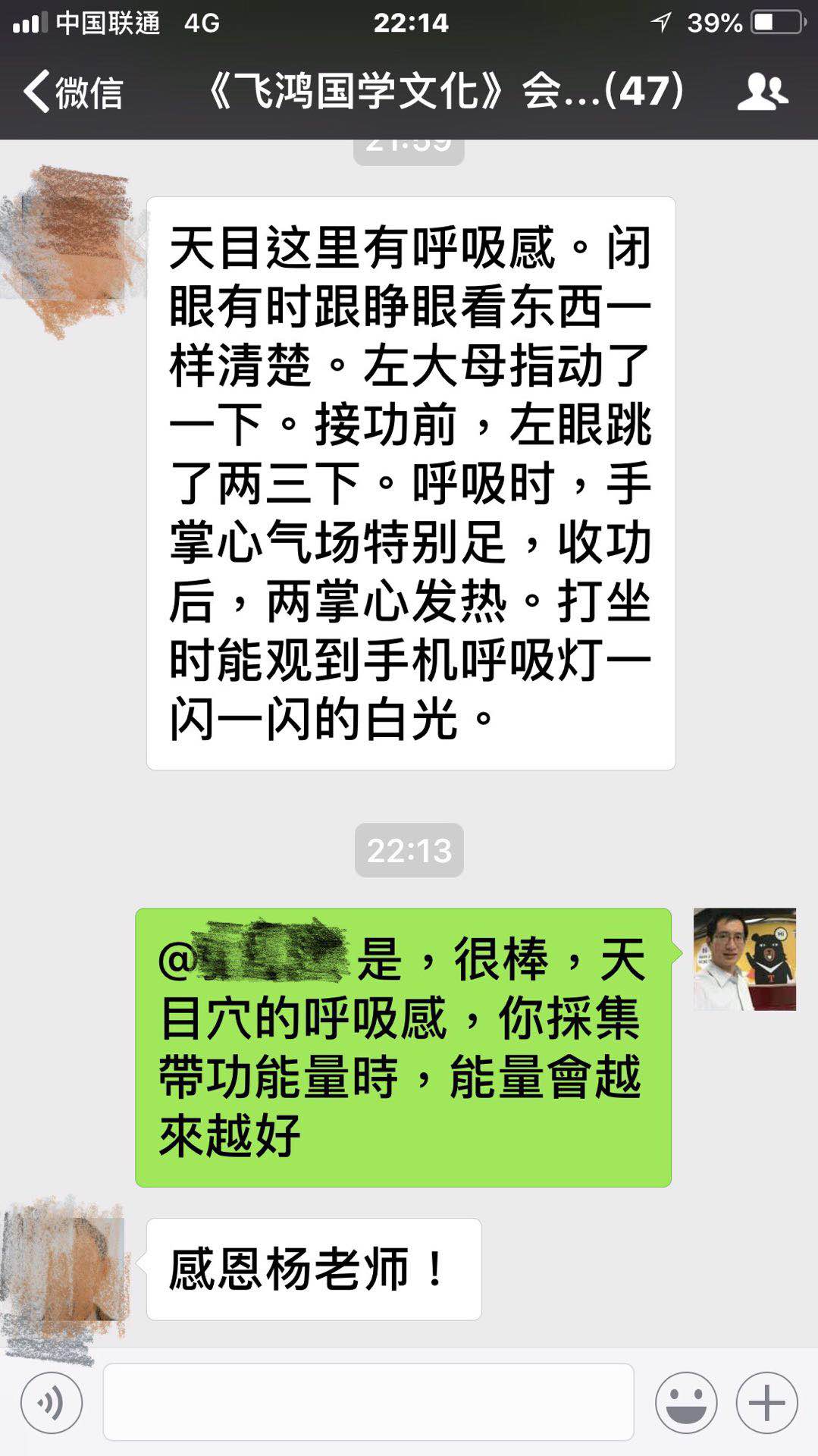The height and width of the screenshot is (1456, 818).
Task: View profile photo beside the green reply
Action: [x=744, y=959]
